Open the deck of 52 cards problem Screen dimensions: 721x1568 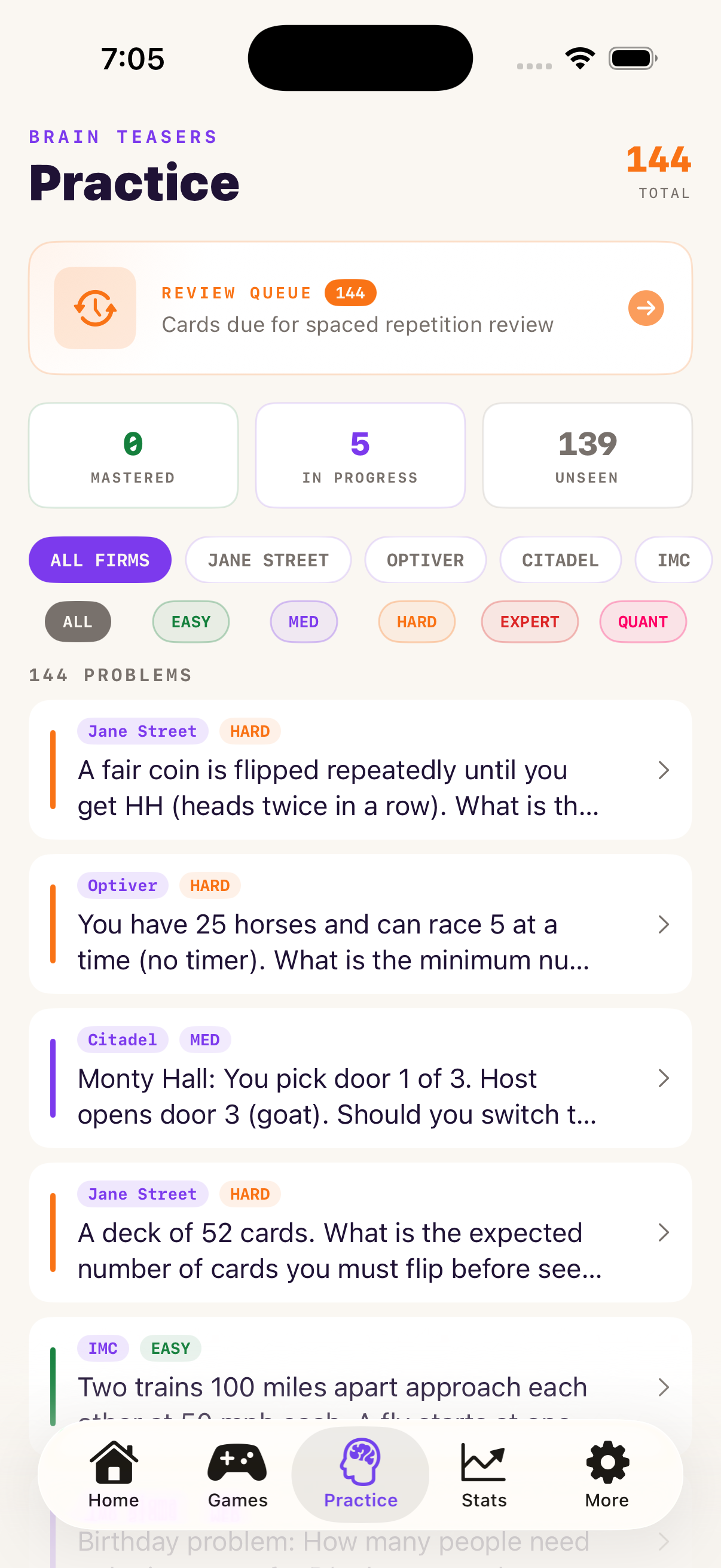coord(360,1233)
